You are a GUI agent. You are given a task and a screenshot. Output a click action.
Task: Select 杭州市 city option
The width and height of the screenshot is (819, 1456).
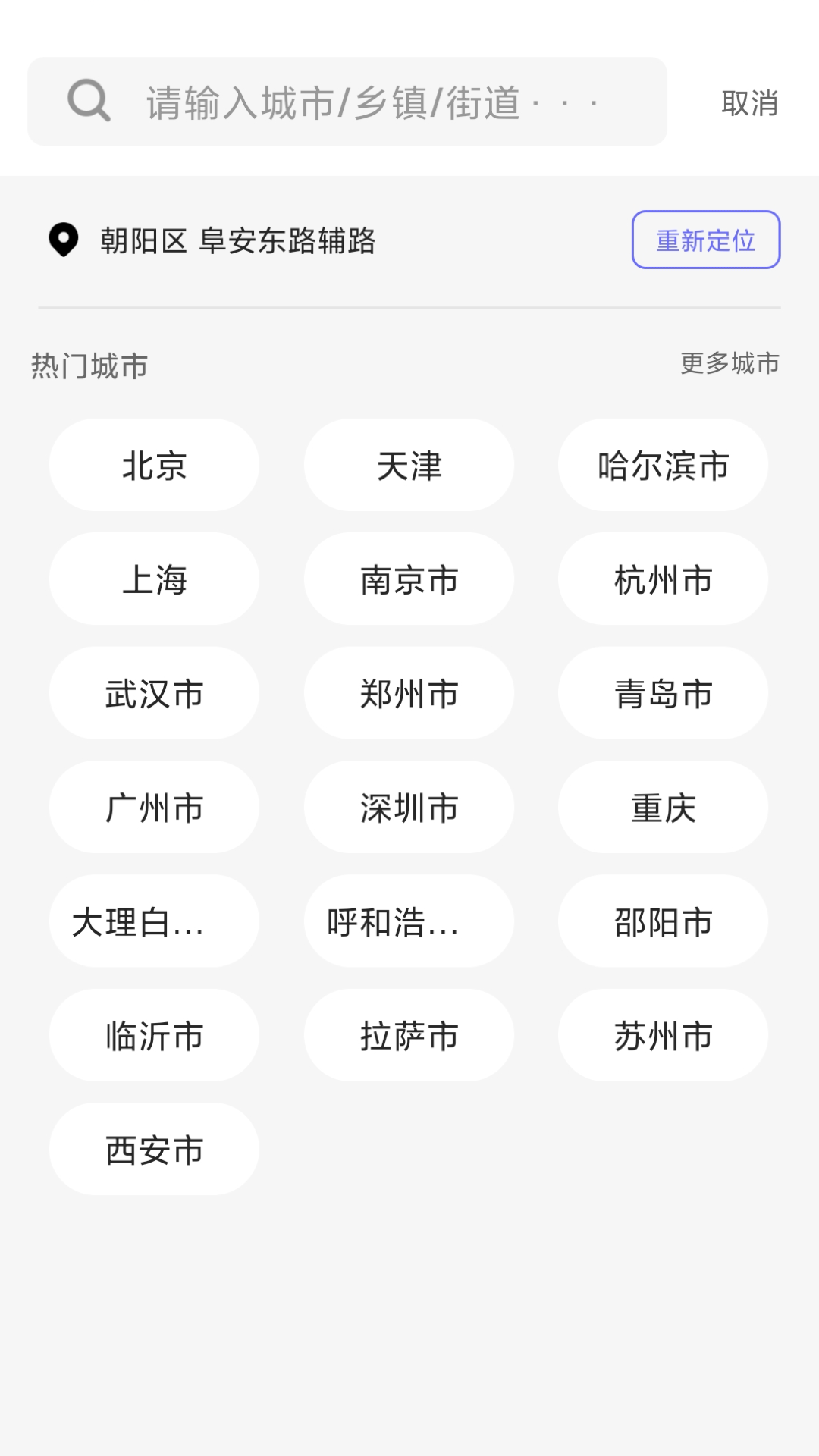point(663,579)
